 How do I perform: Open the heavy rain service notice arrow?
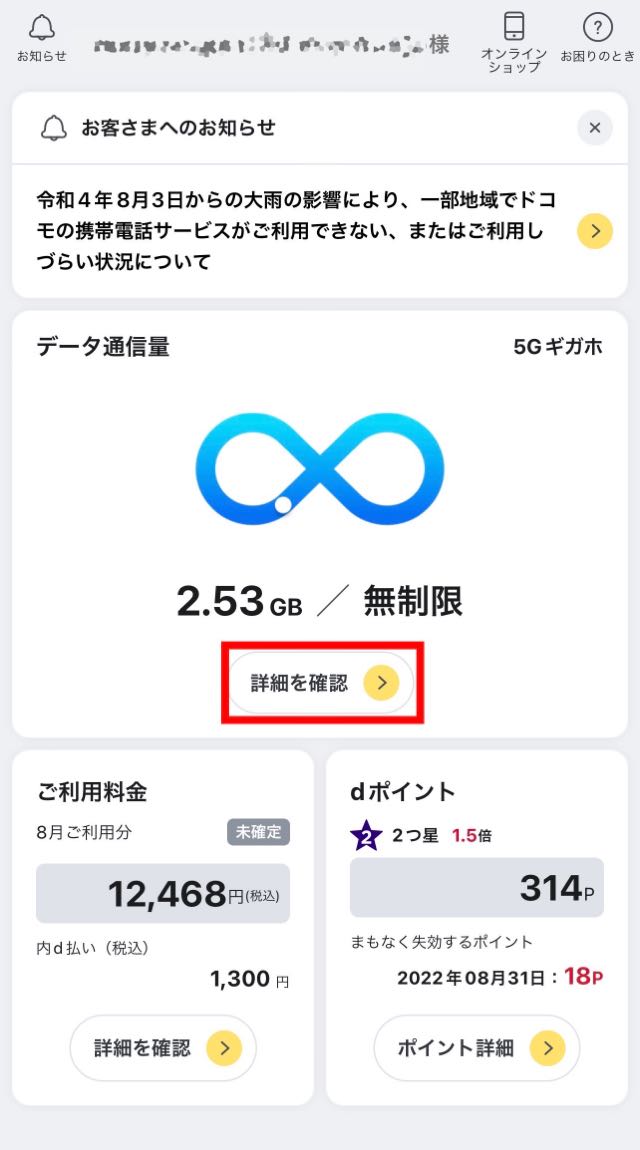pos(595,232)
